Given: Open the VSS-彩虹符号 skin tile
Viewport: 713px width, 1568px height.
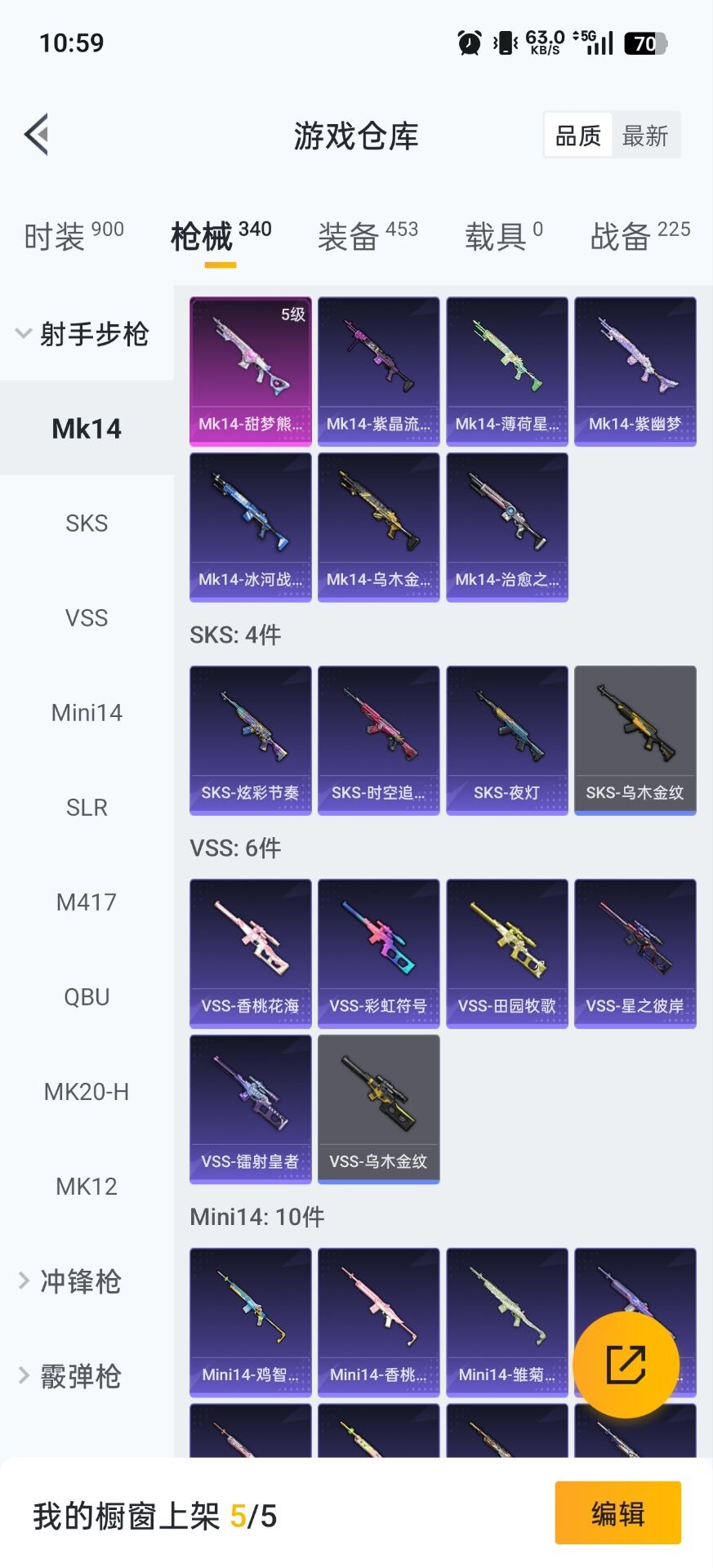Looking at the screenshot, I should coord(379,953).
